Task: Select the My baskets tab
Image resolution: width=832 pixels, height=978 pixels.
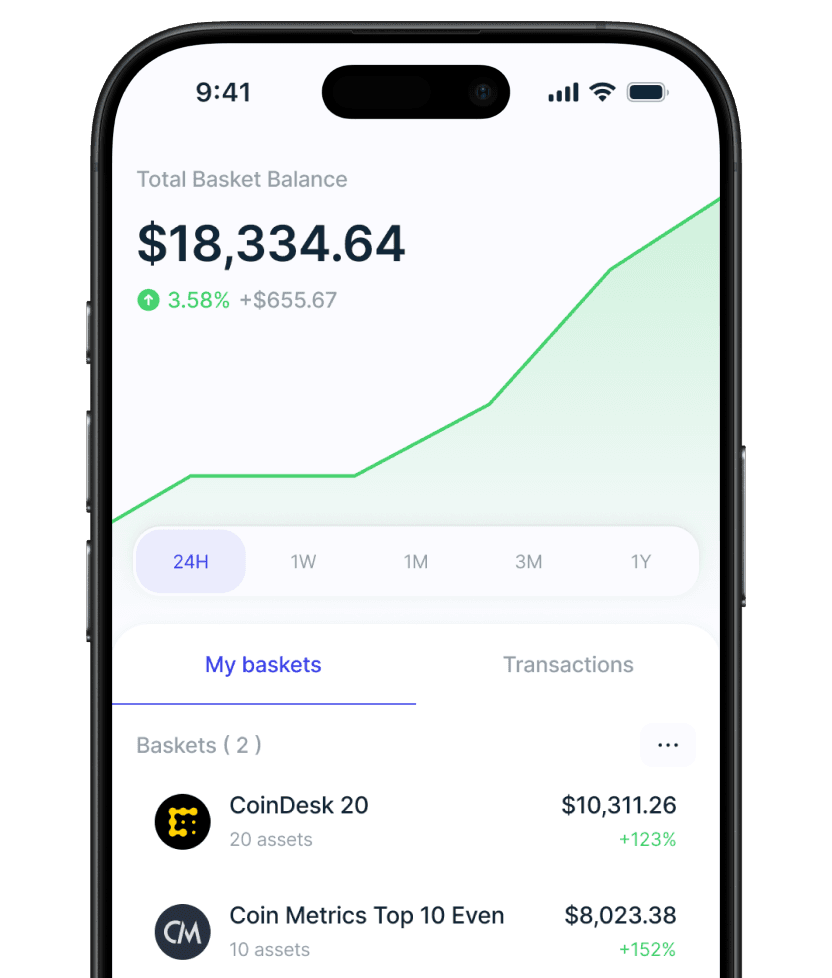Action: click(x=263, y=664)
